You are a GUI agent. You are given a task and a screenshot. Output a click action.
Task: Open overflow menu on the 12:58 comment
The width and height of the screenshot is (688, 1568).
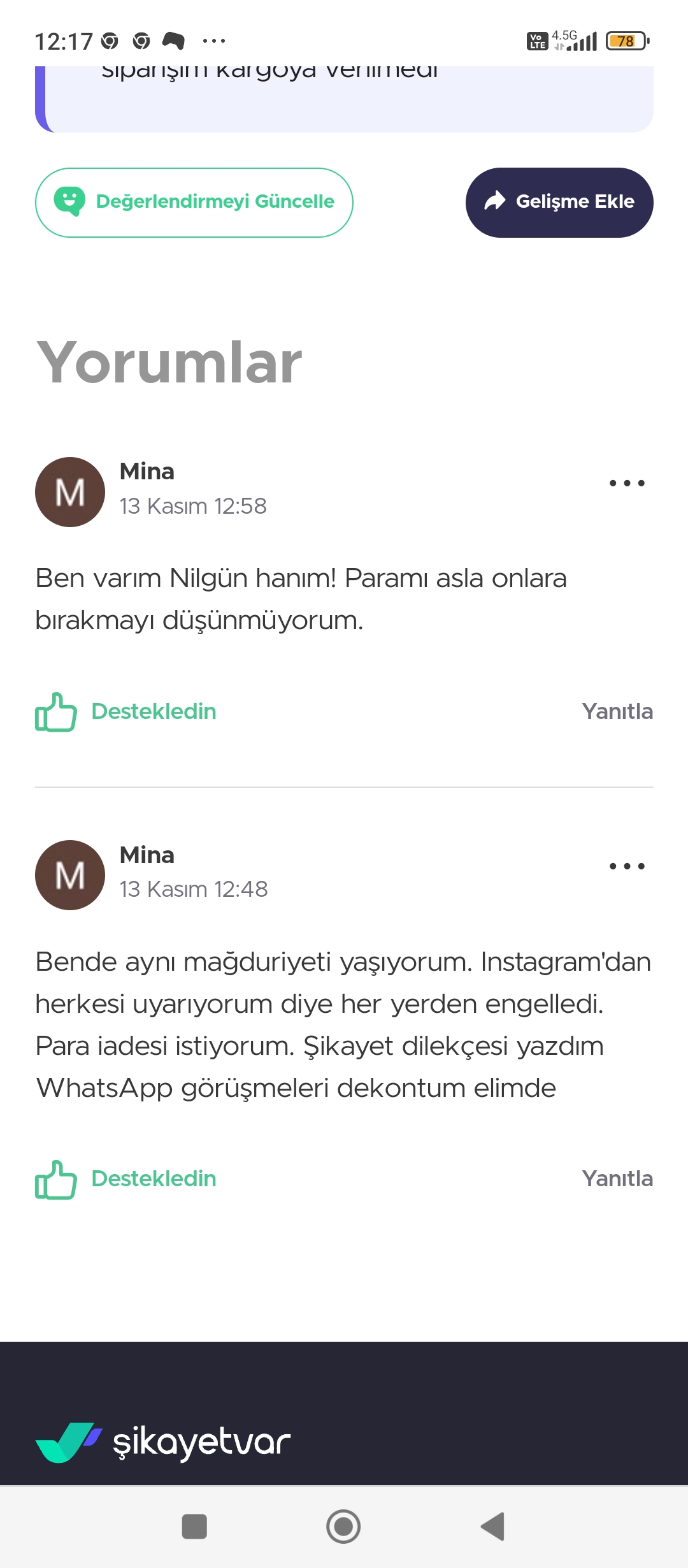pyautogui.click(x=627, y=483)
